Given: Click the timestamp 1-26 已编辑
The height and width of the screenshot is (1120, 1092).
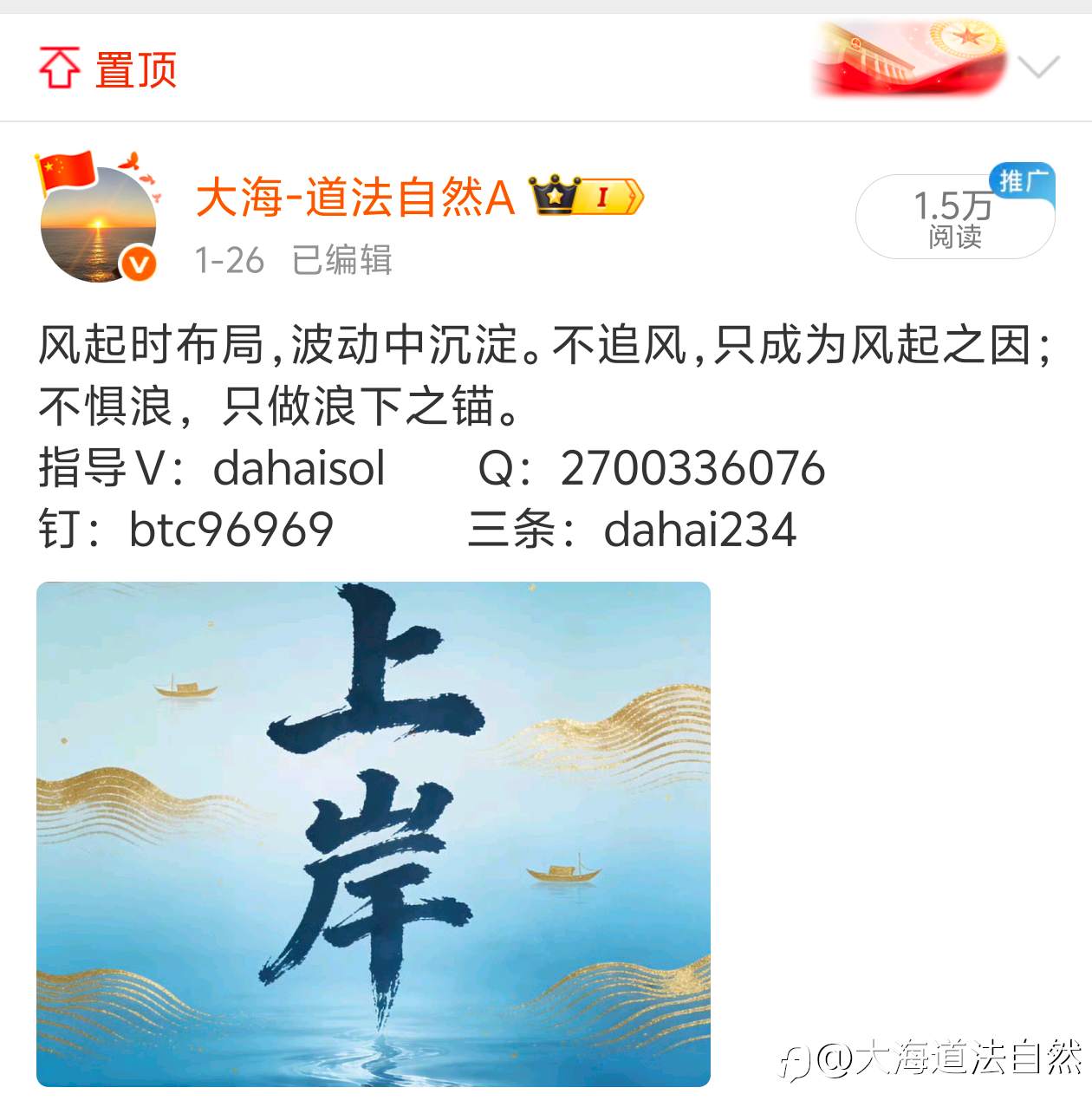Looking at the screenshot, I should (x=295, y=258).
